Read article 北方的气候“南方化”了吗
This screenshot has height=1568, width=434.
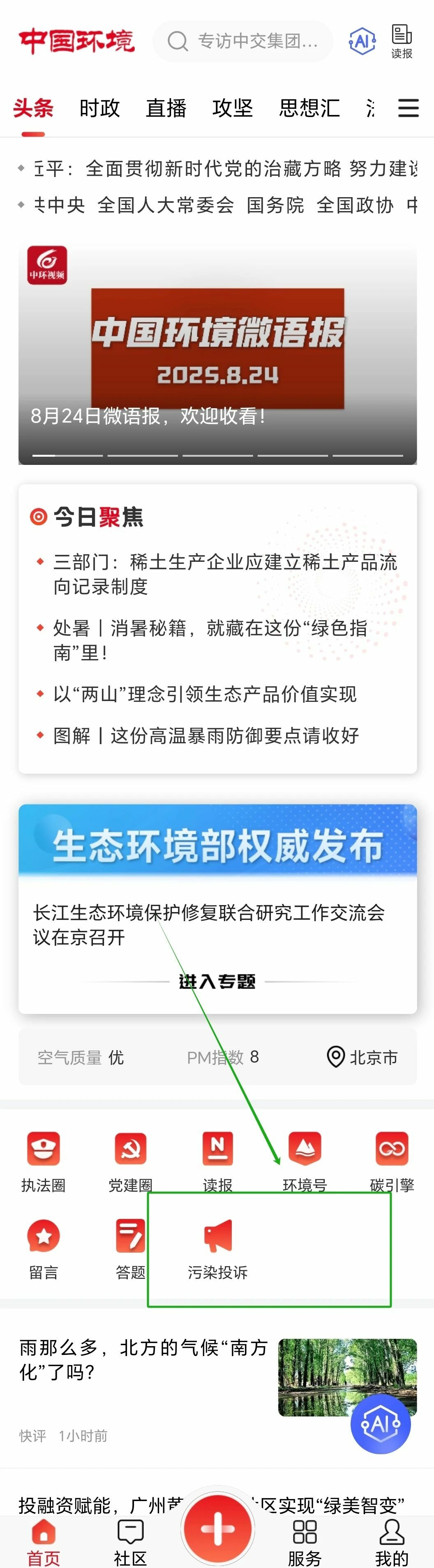pyautogui.click(x=144, y=1360)
